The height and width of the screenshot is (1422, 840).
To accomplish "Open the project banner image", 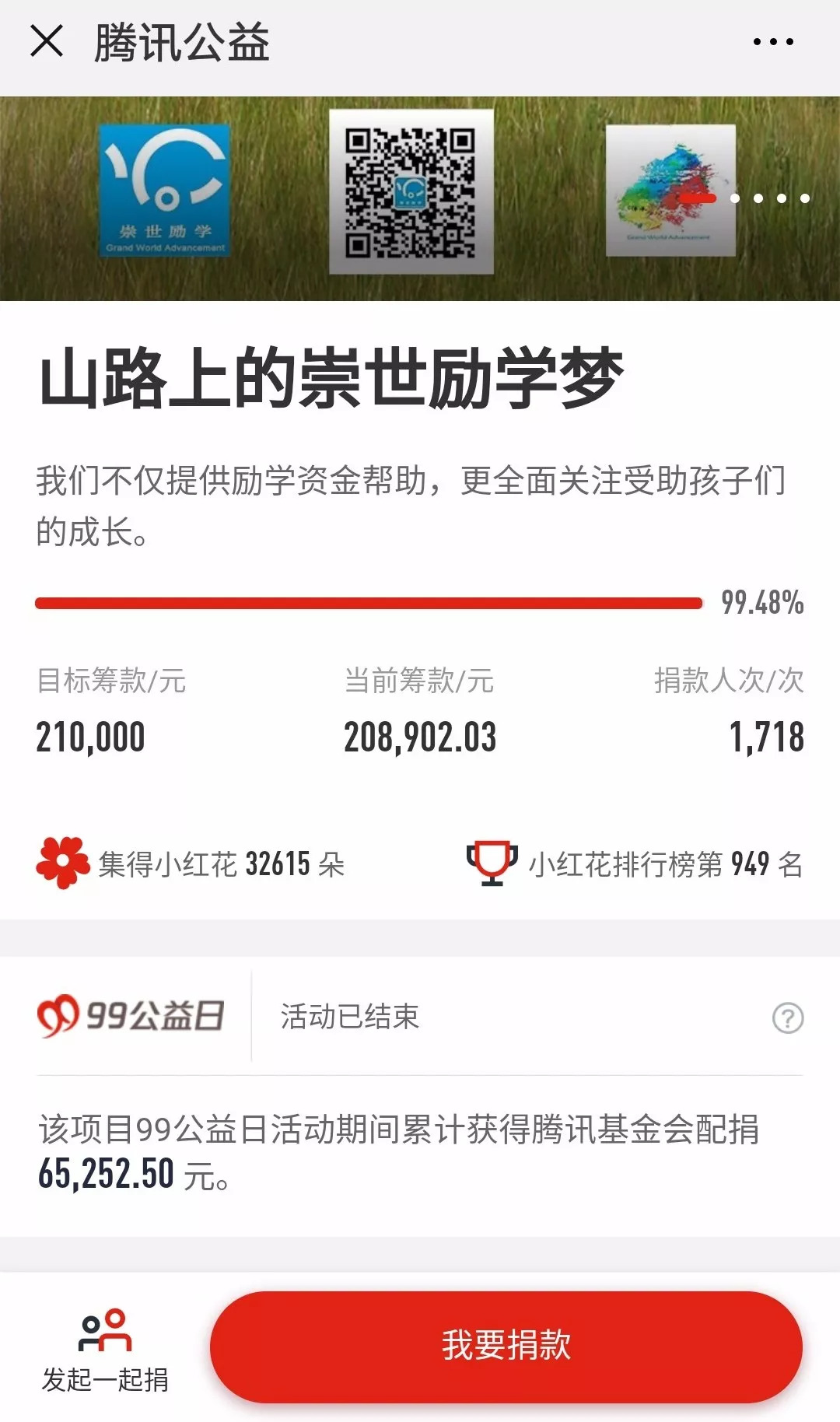I will [x=420, y=198].
